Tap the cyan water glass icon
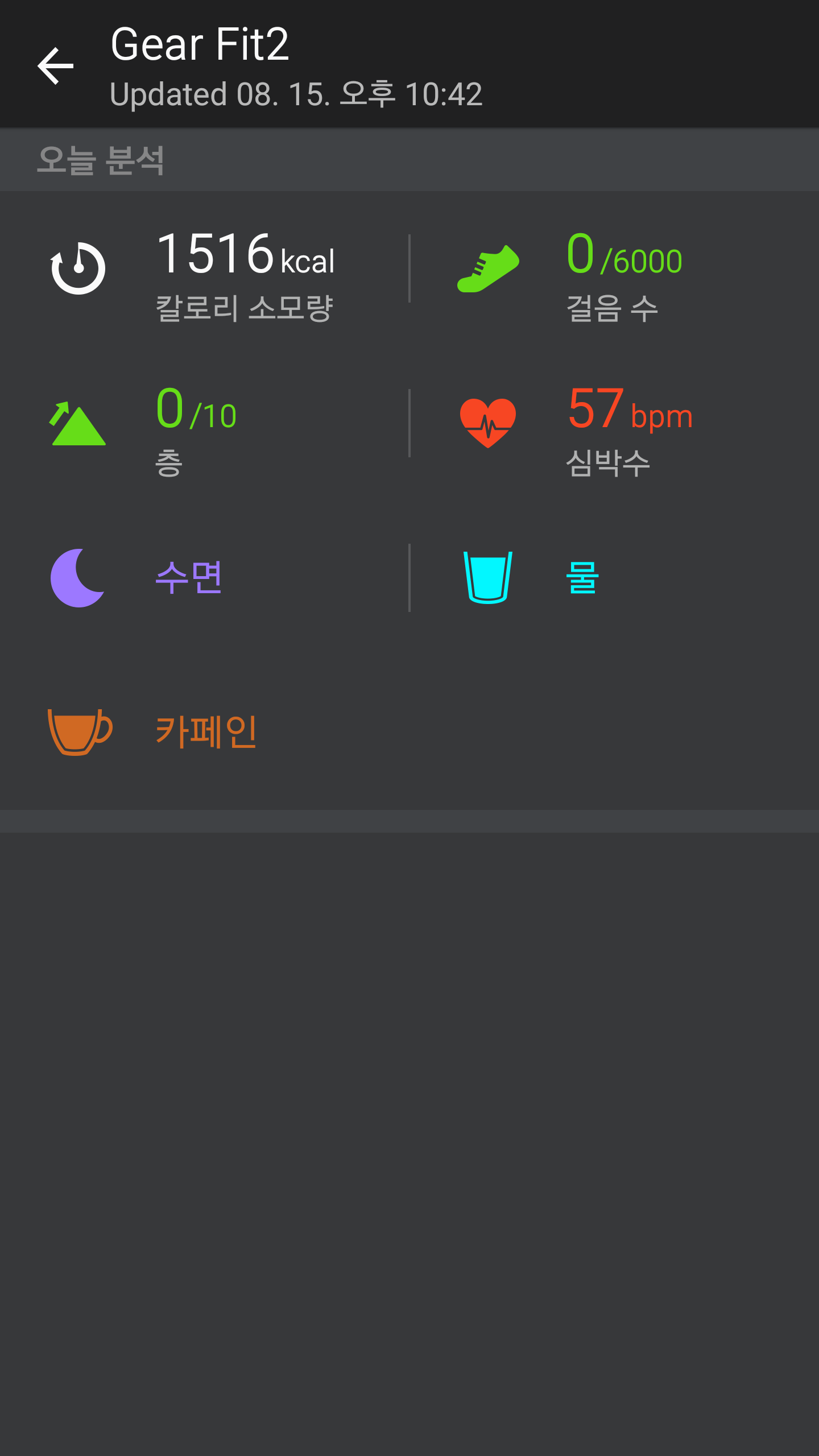Image resolution: width=819 pixels, height=1456 pixels. pyautogui.click(x=488, y=577)
